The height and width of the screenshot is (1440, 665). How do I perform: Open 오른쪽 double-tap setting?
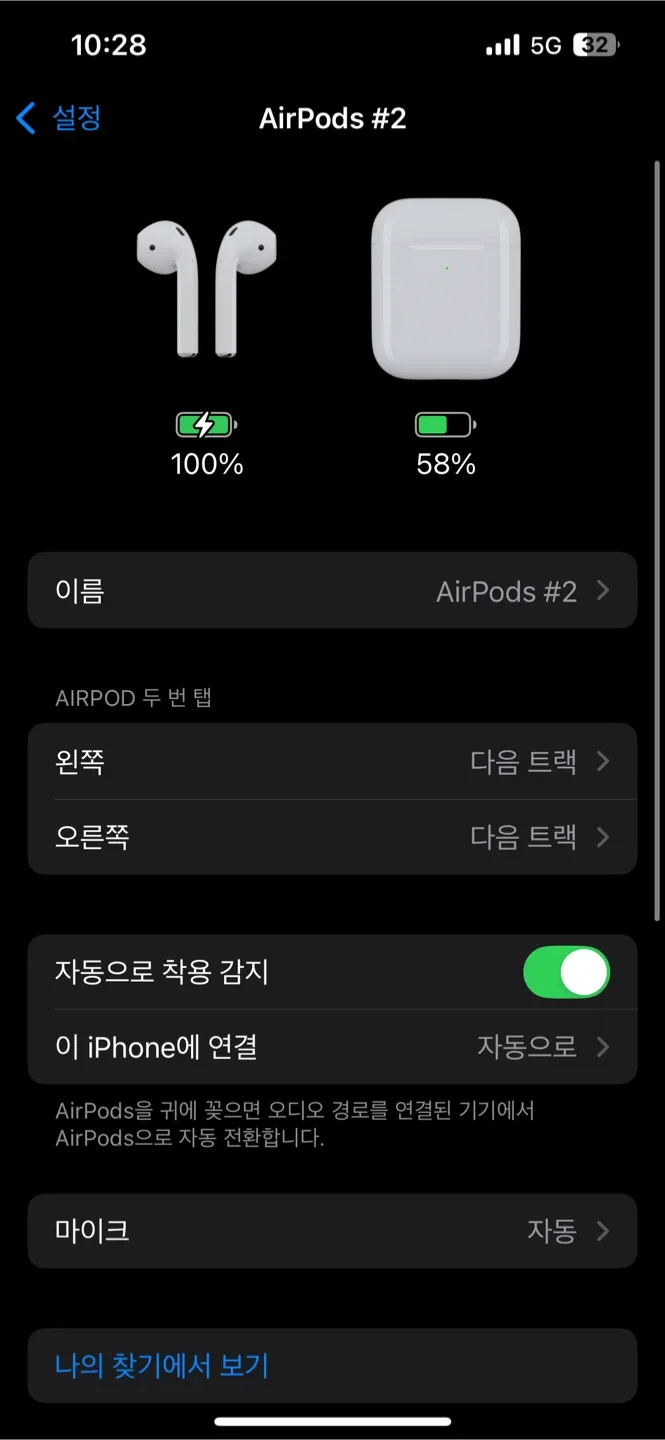pos(332,837)
